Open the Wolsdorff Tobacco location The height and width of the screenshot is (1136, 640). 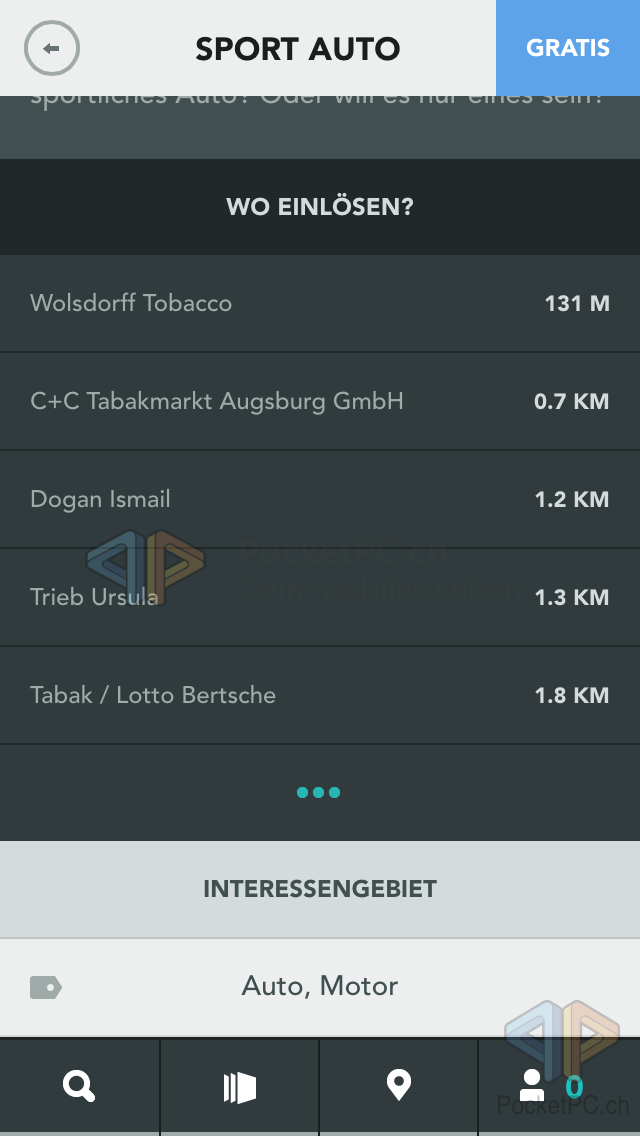(320, 303)
